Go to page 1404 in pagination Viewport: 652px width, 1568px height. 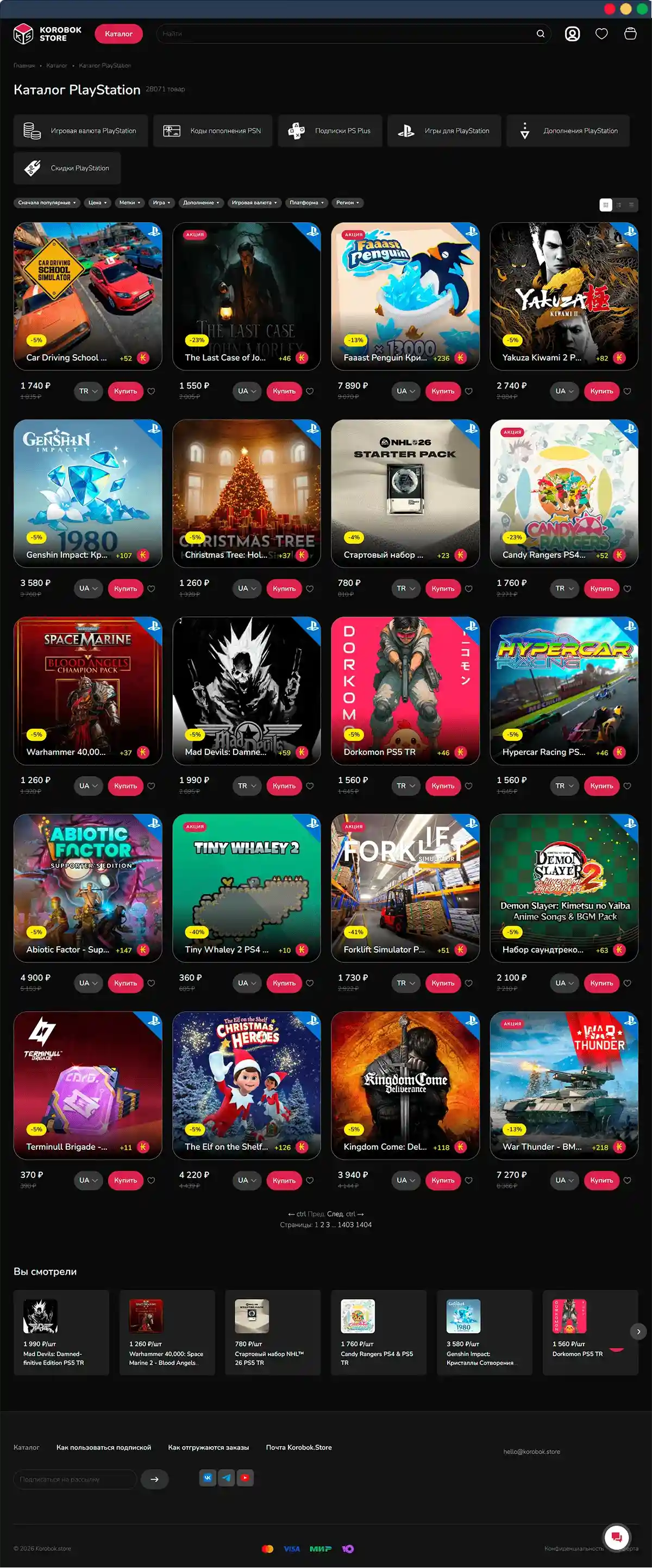click(363, 1225)
